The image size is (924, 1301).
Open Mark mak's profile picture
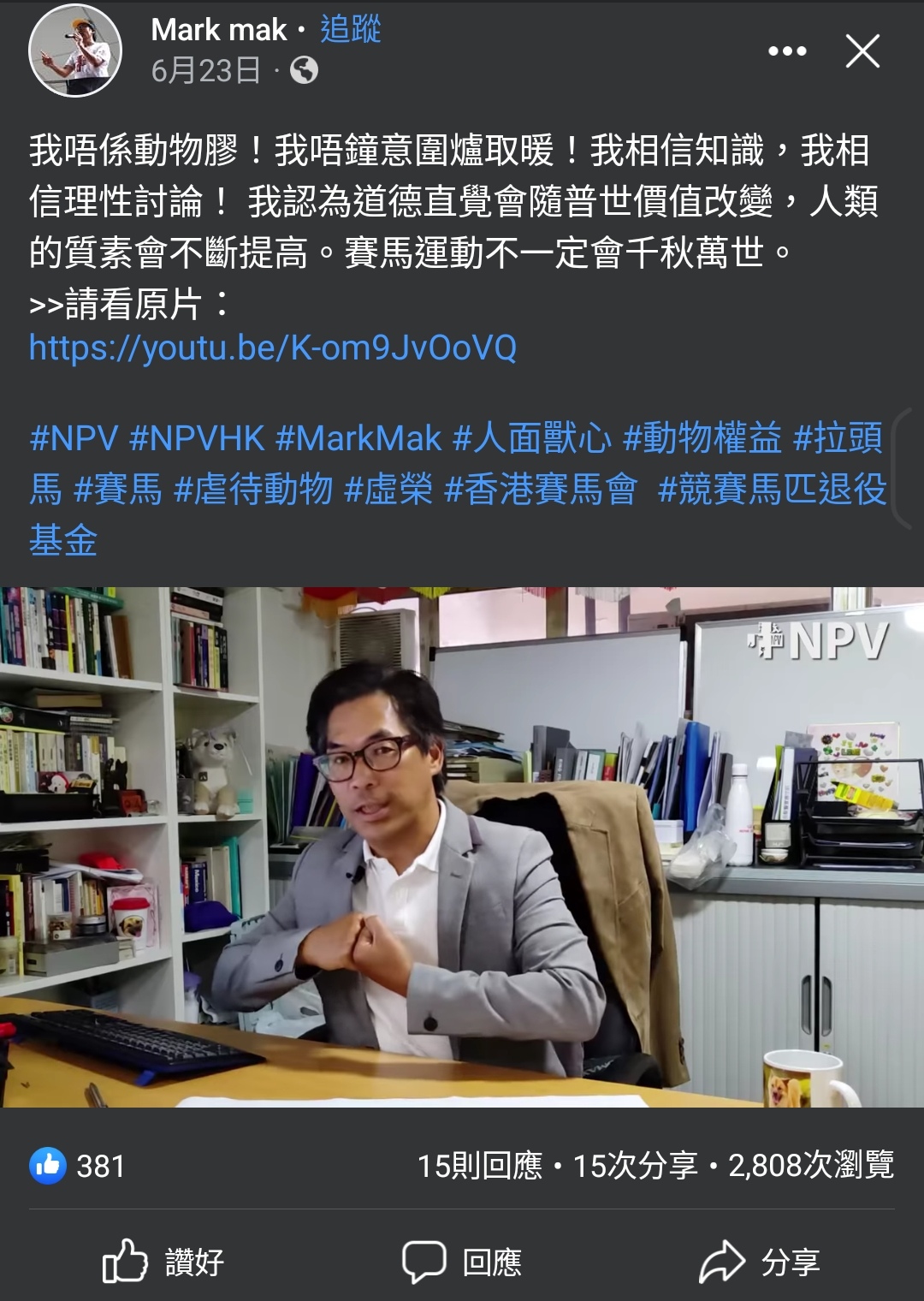(x=75, y=53)
